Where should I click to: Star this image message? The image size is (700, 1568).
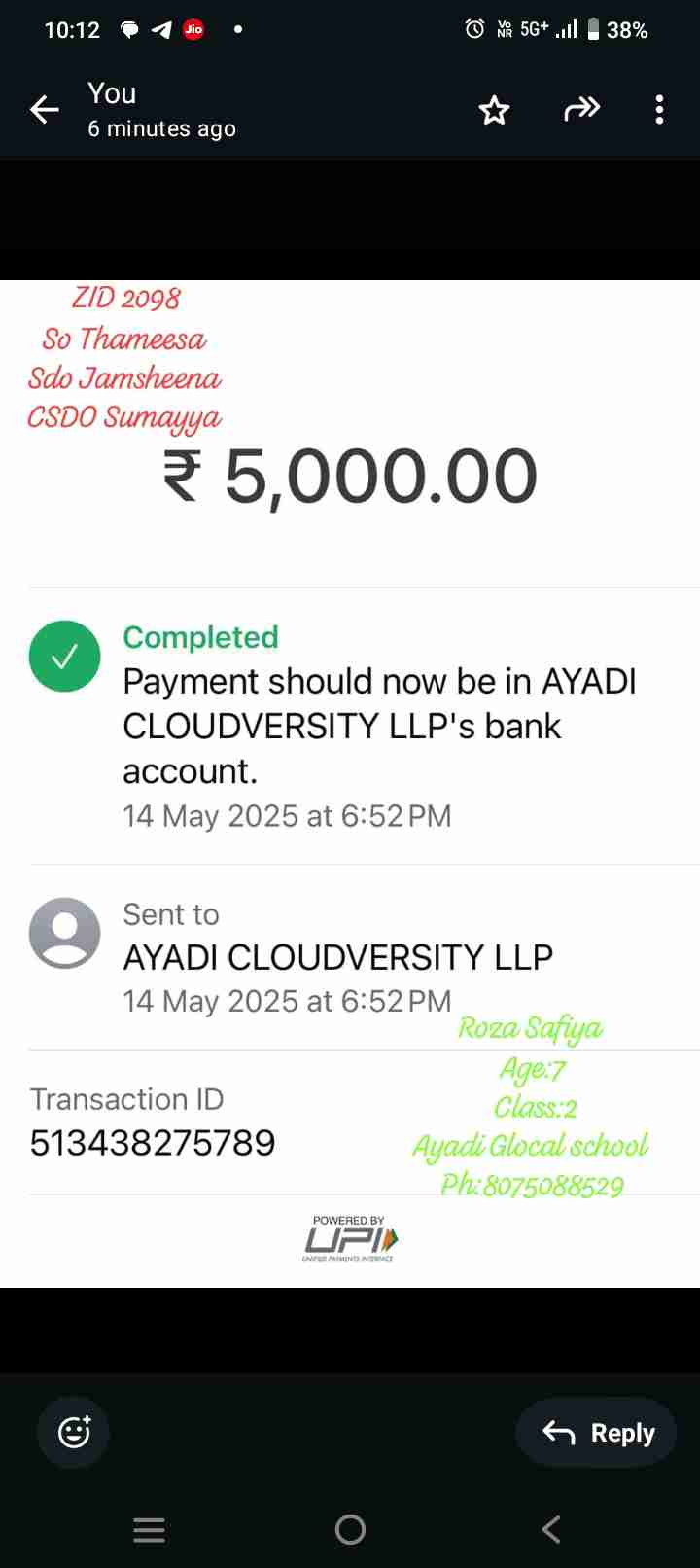click(x=494, y=110)
